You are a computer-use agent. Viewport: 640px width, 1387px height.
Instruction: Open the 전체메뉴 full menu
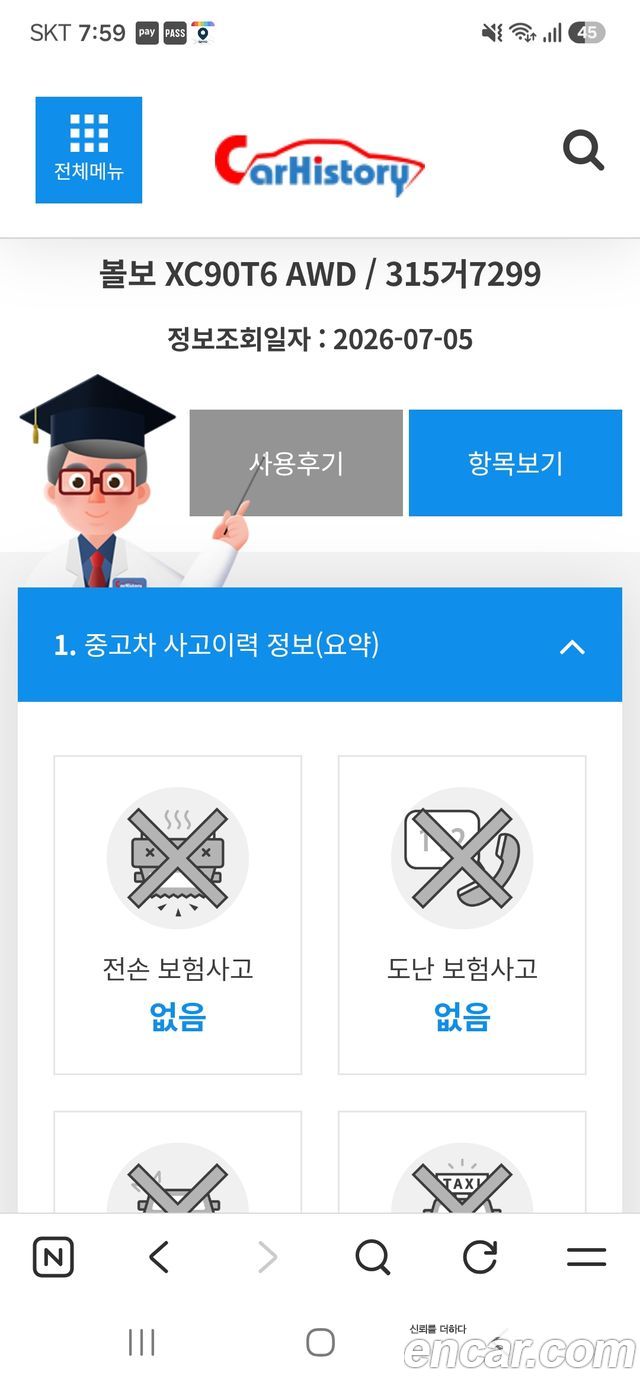[x=88, y=150]
